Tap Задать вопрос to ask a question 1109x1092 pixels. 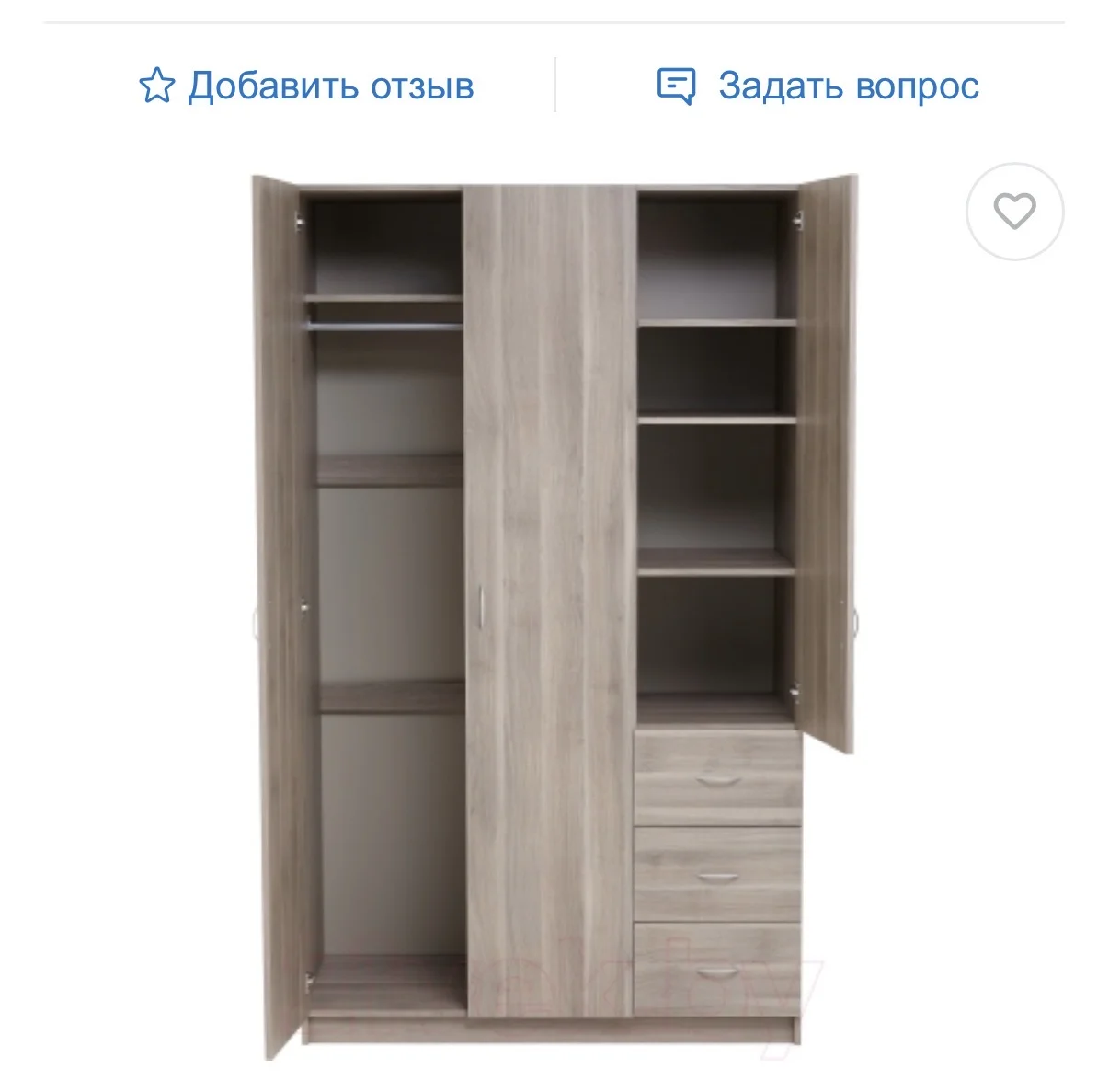click(818, 86)
